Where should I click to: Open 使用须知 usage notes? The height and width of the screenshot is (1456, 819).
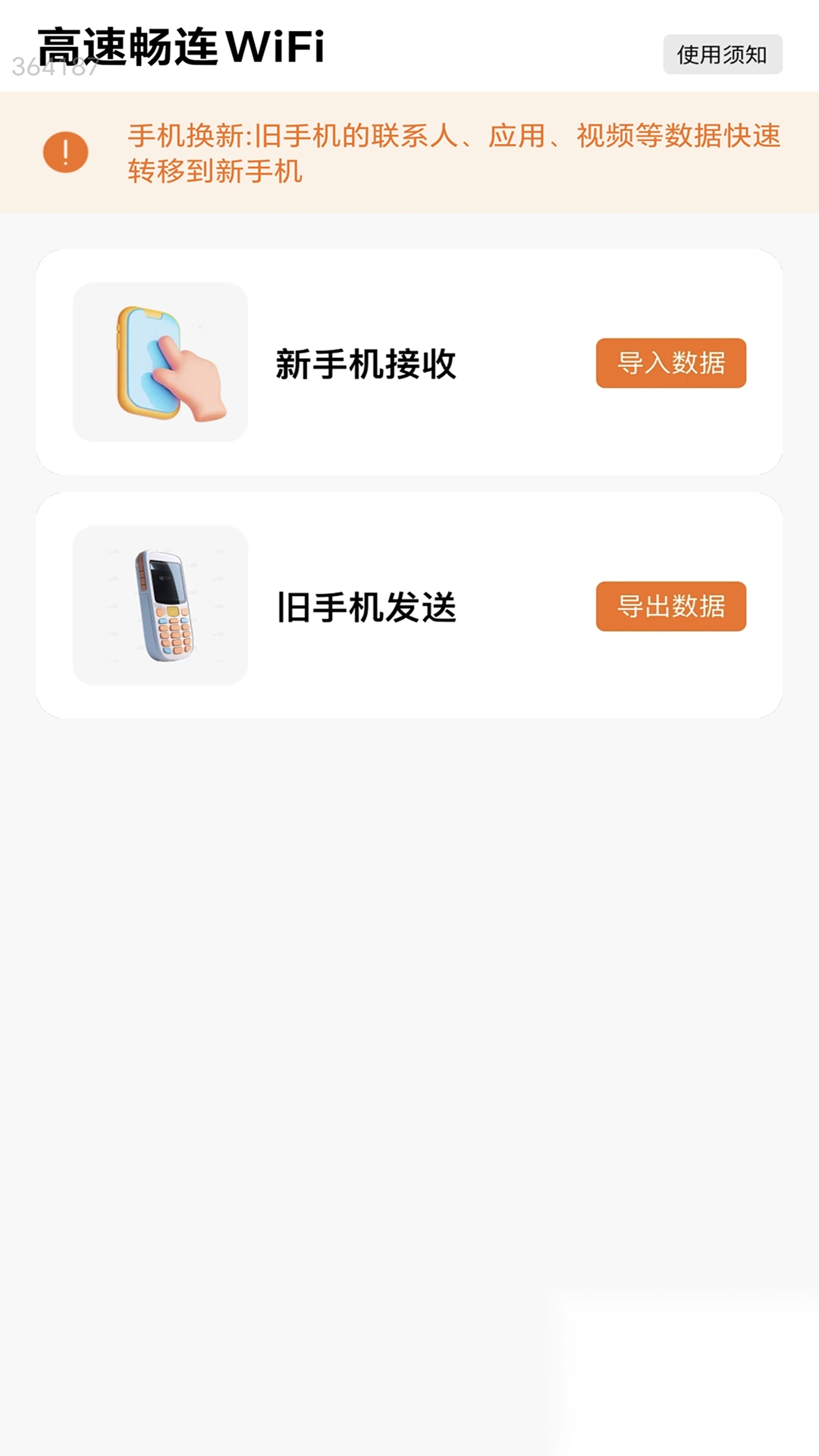point(723,54)
